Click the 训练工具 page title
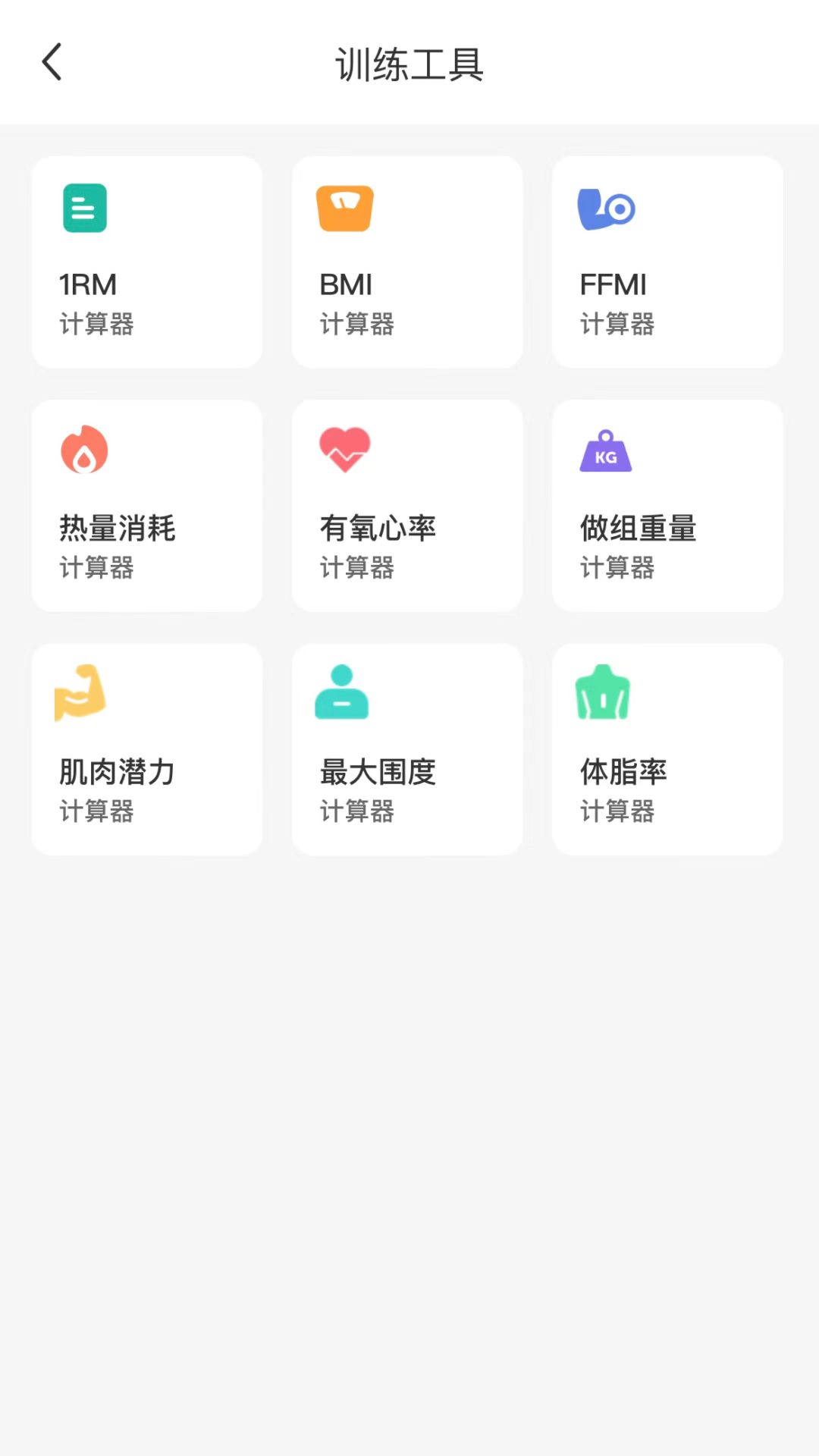819x1456 pixels. 409,64
